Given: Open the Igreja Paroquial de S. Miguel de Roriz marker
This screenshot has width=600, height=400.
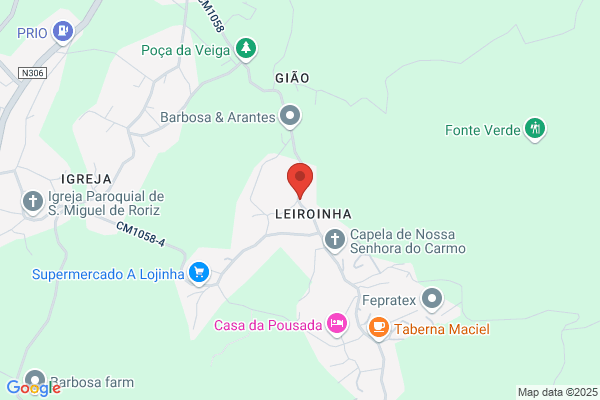Looking at the screenshot, I should point(33,202).
